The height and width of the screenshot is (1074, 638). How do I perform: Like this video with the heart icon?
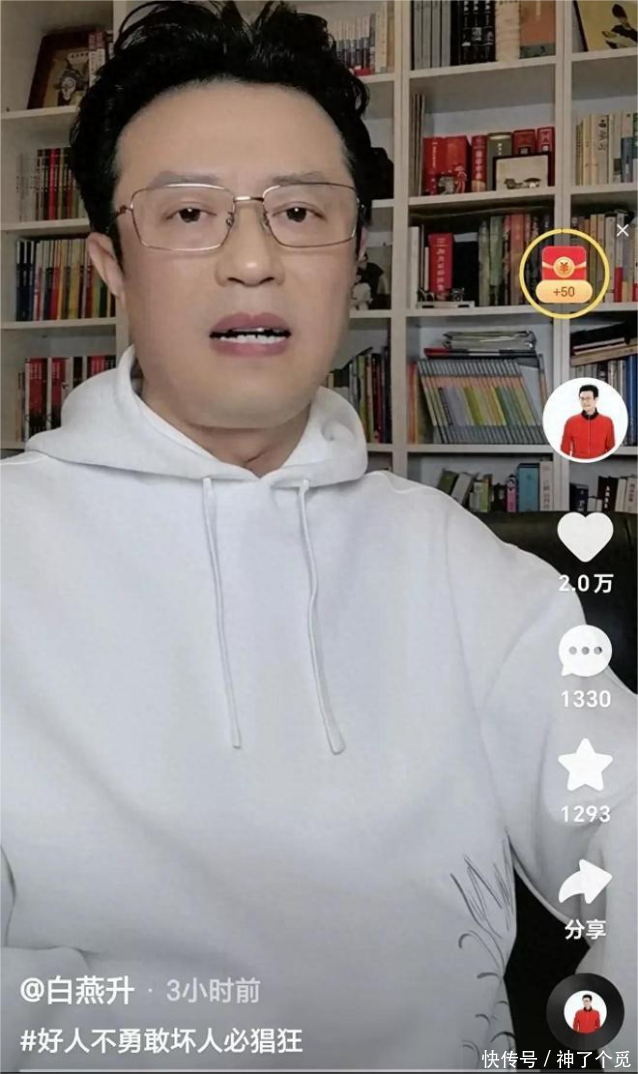point(585,537)
